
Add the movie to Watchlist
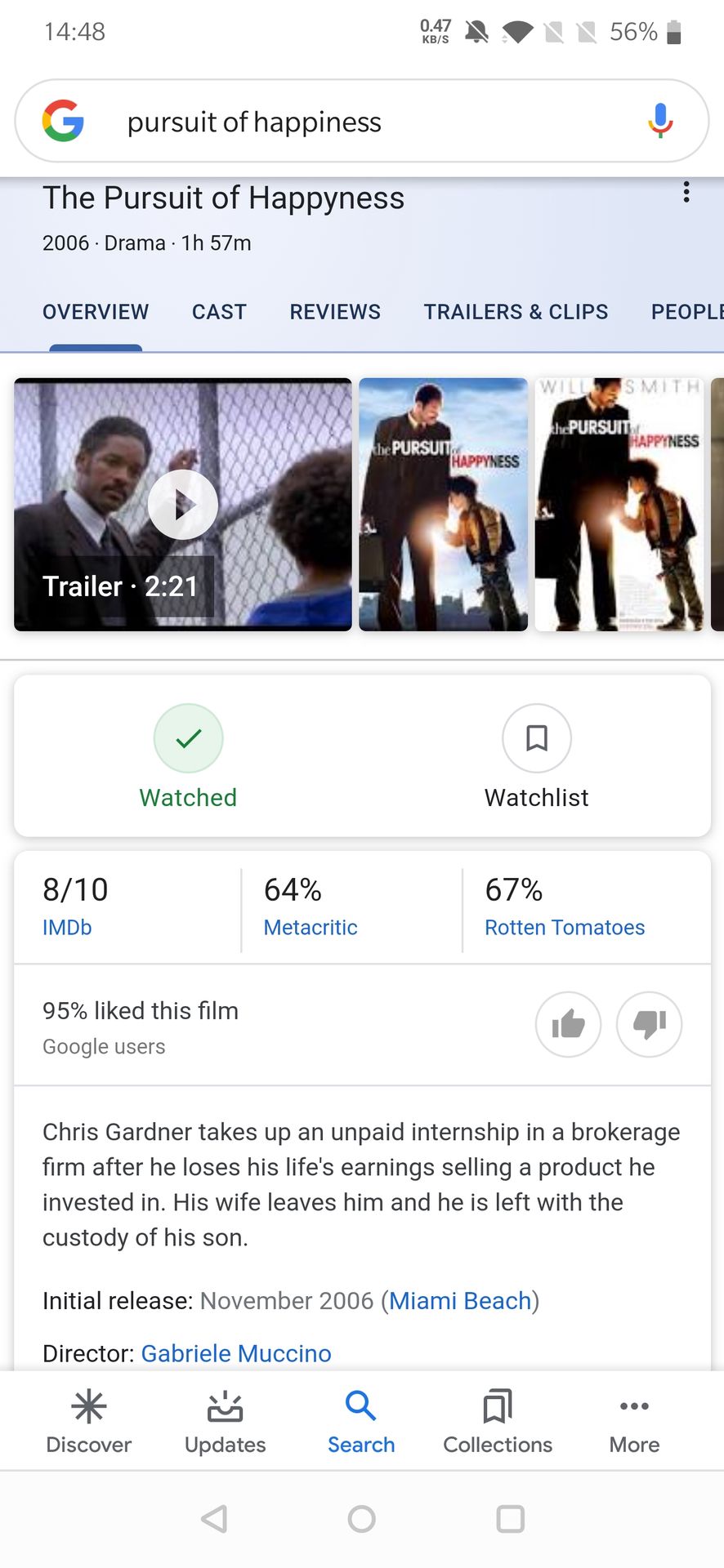pos(537,739)
